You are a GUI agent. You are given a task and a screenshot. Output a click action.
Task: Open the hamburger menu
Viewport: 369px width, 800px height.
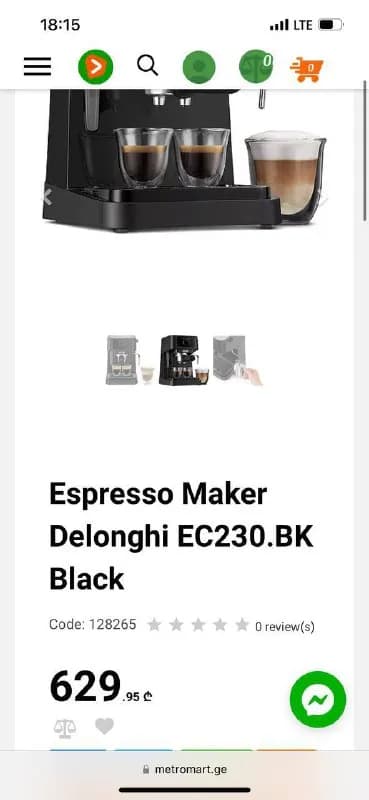(37, 66)
